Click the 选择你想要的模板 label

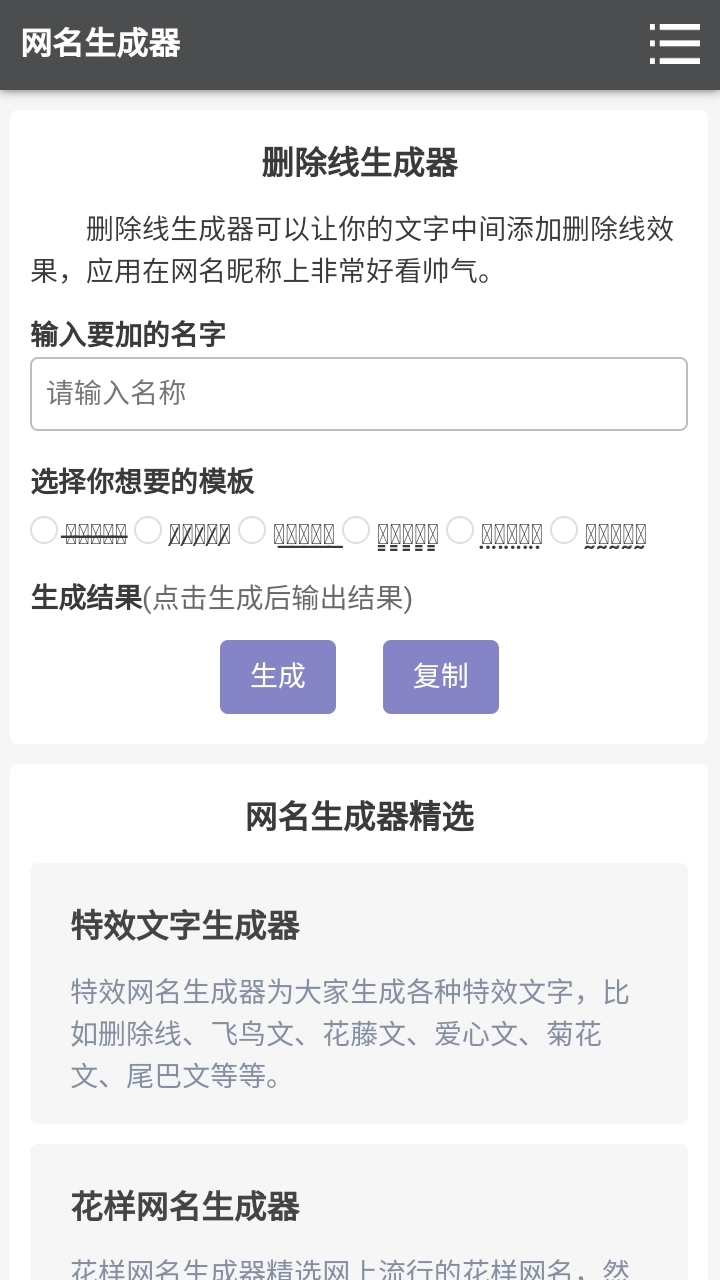(142, 482)
